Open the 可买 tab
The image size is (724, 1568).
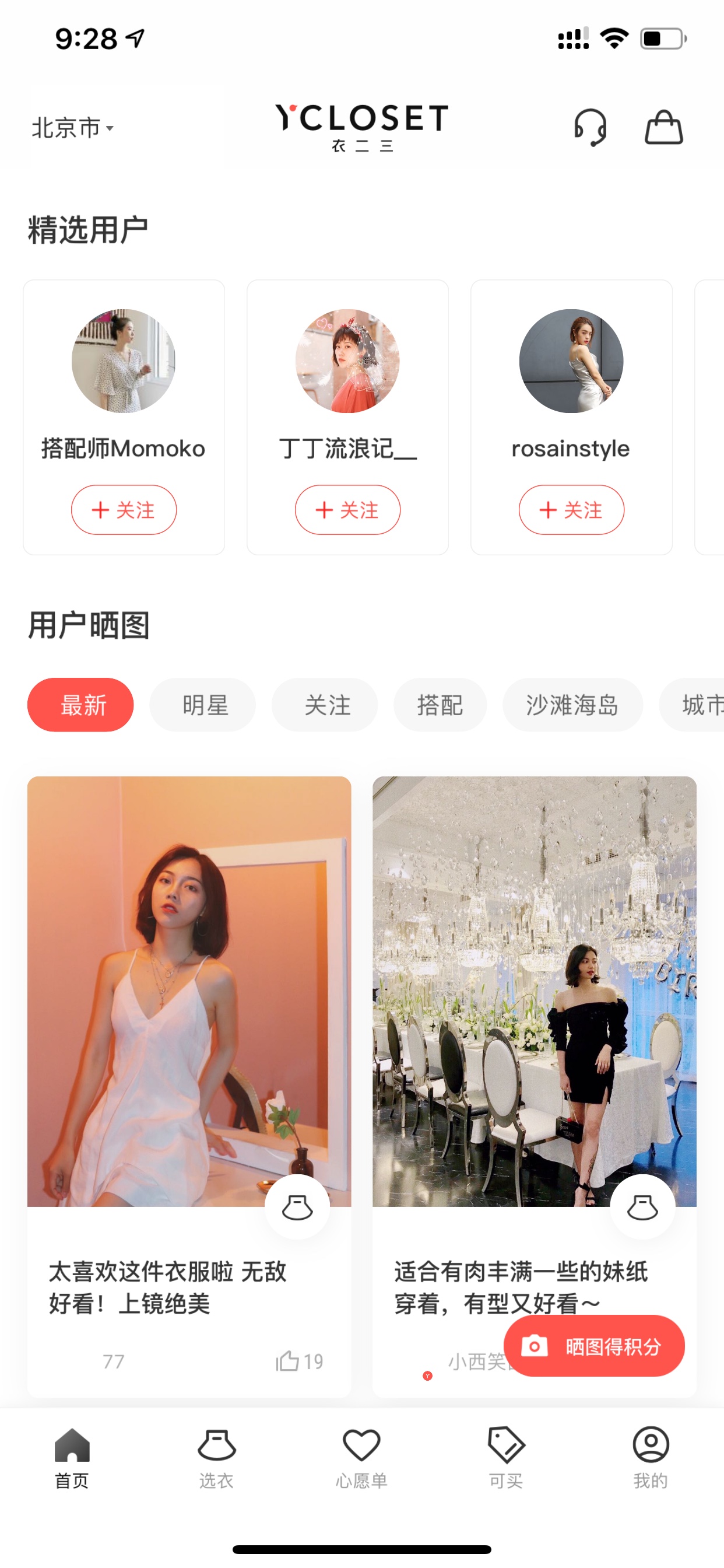click(506, 1457)
